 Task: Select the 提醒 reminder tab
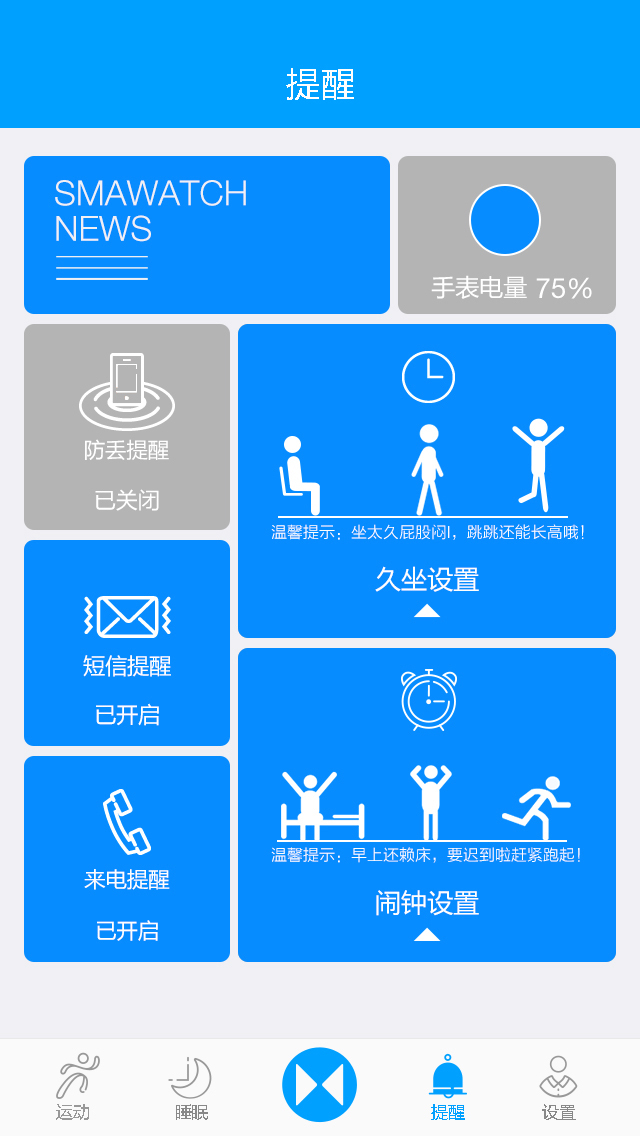(448, 1086)
